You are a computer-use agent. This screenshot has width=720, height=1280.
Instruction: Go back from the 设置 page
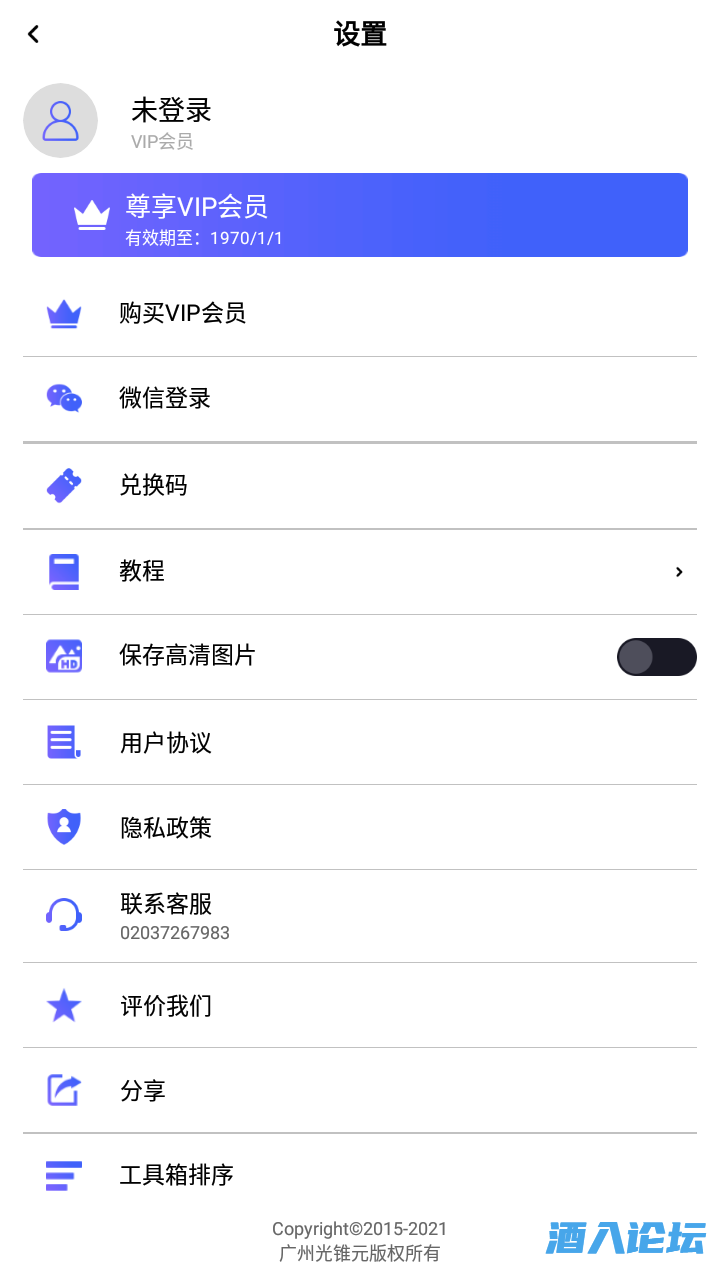click(33, 34)
